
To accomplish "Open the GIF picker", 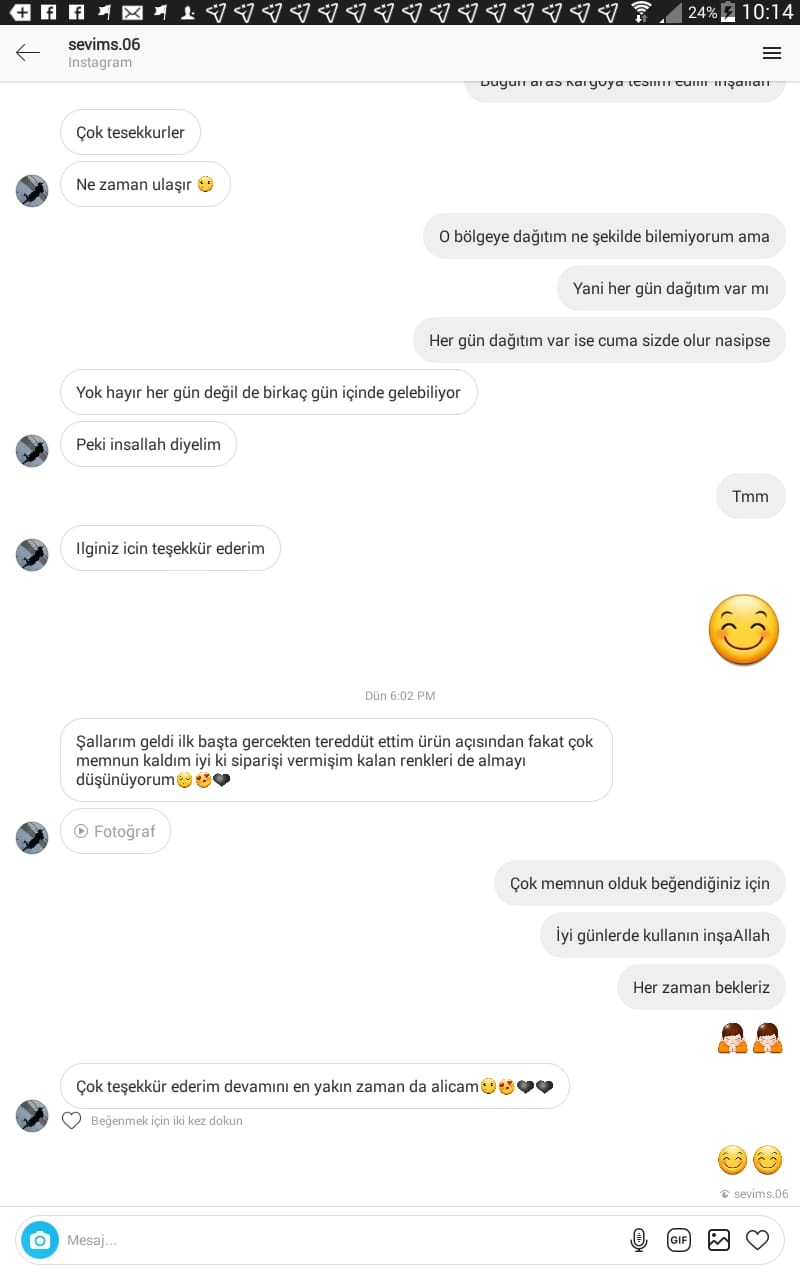I will click(x=679, y=1240).
